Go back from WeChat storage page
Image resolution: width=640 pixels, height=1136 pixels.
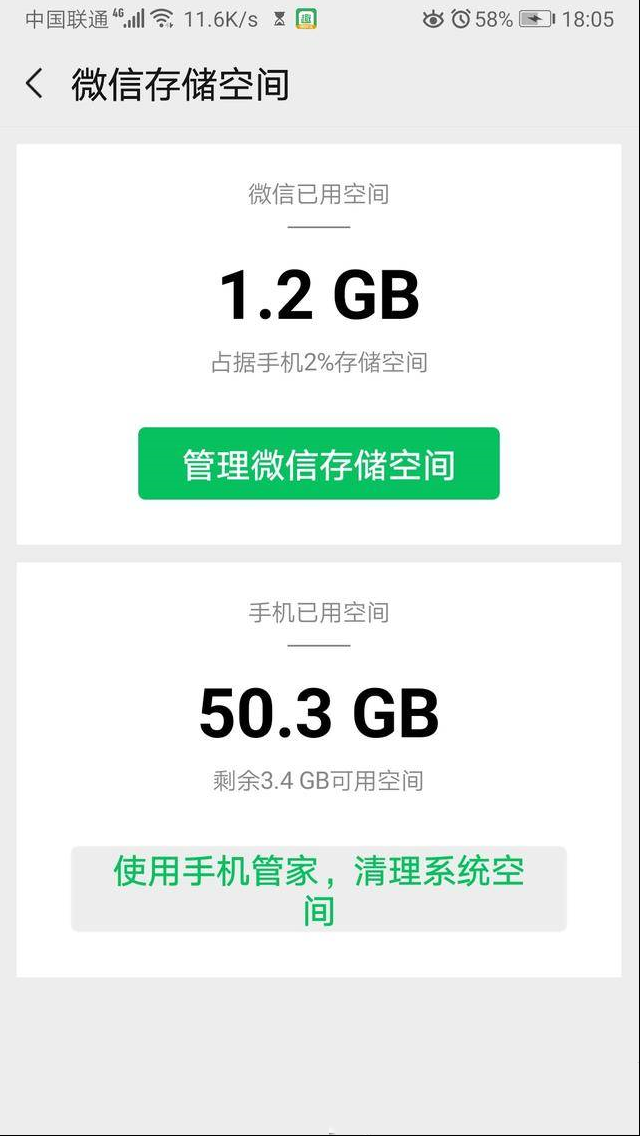coord(35,84)
